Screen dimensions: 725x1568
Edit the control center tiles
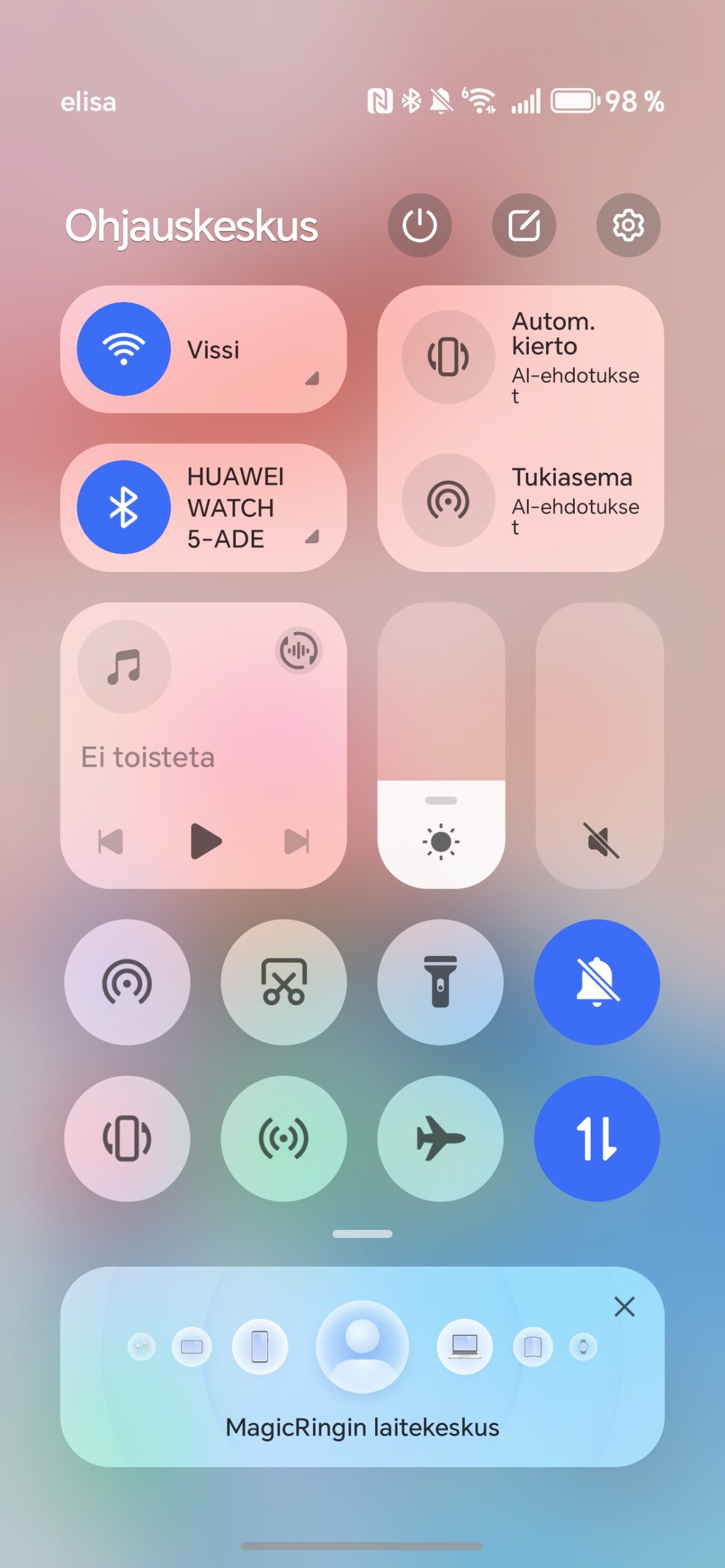click(524, 225)
